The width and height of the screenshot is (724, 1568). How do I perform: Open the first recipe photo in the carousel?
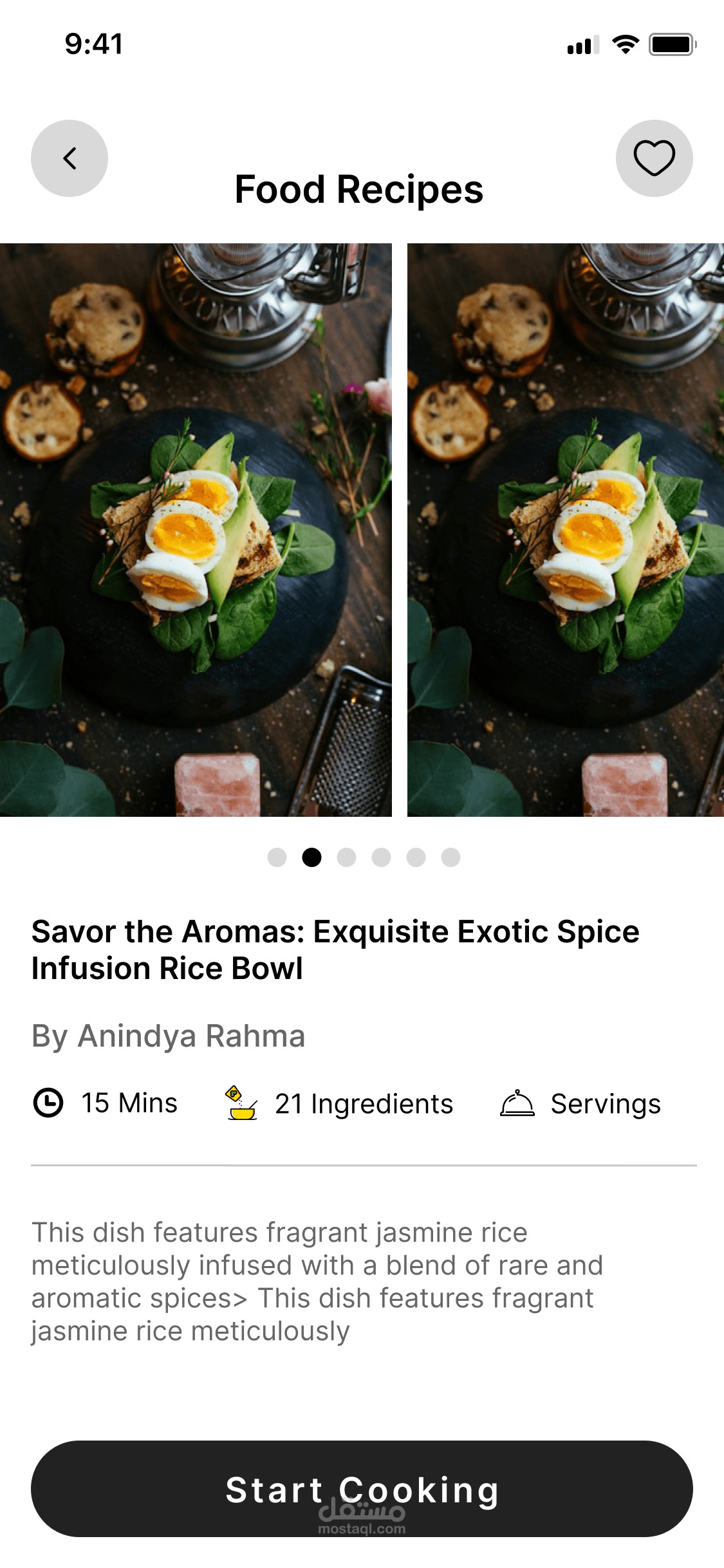click(x=196, y=530)
